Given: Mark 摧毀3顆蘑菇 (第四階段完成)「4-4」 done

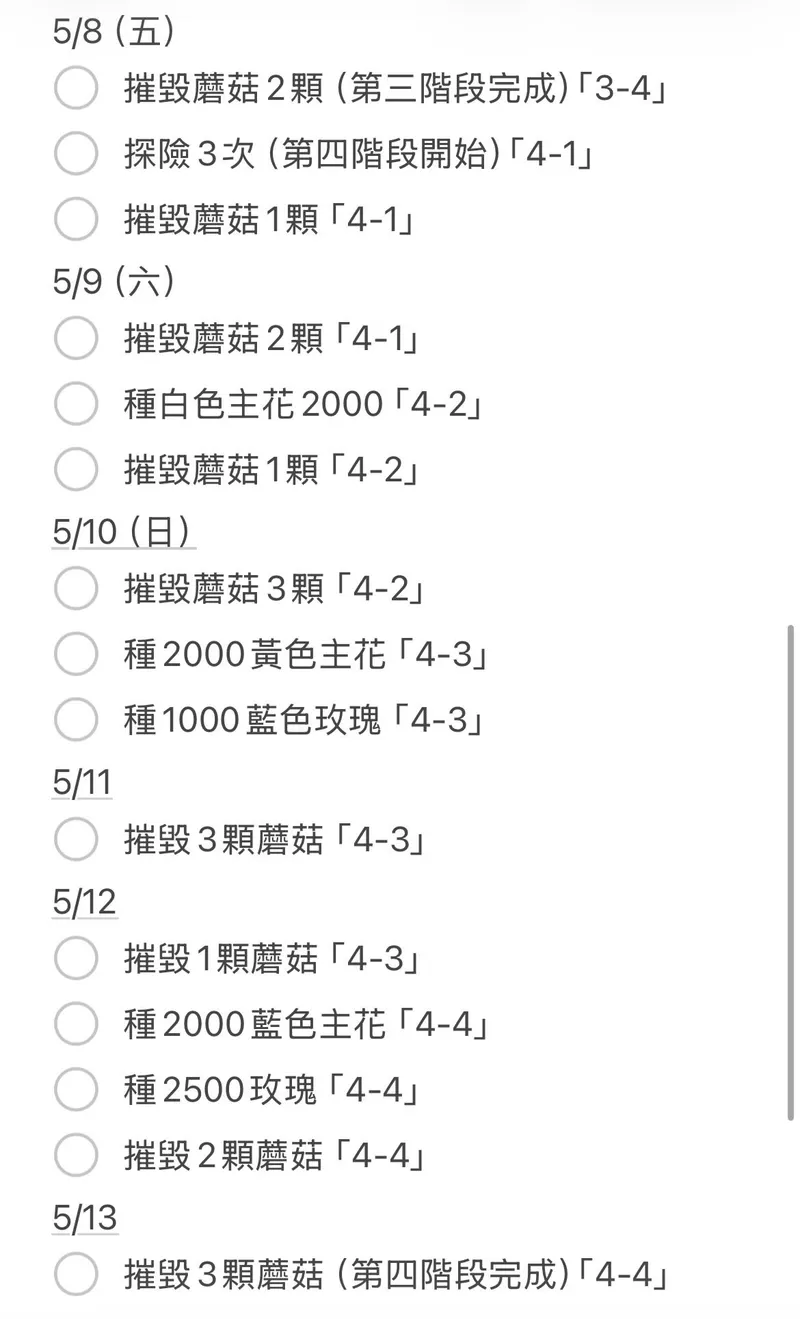Looking at the screenshot, I should (76, 1275).
